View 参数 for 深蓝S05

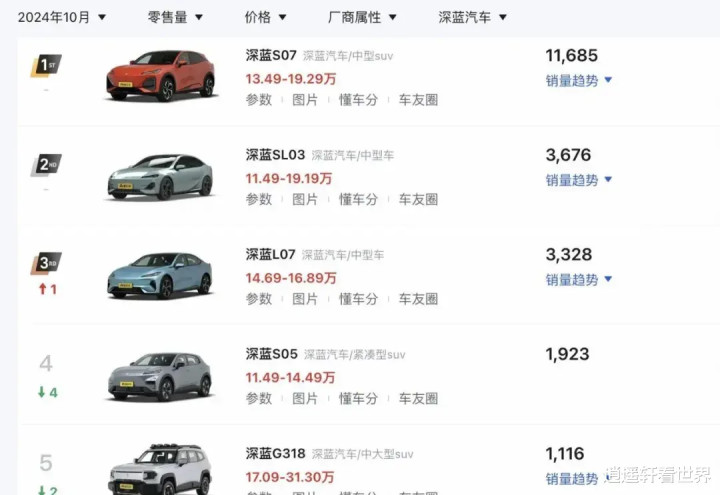(259, 398)
